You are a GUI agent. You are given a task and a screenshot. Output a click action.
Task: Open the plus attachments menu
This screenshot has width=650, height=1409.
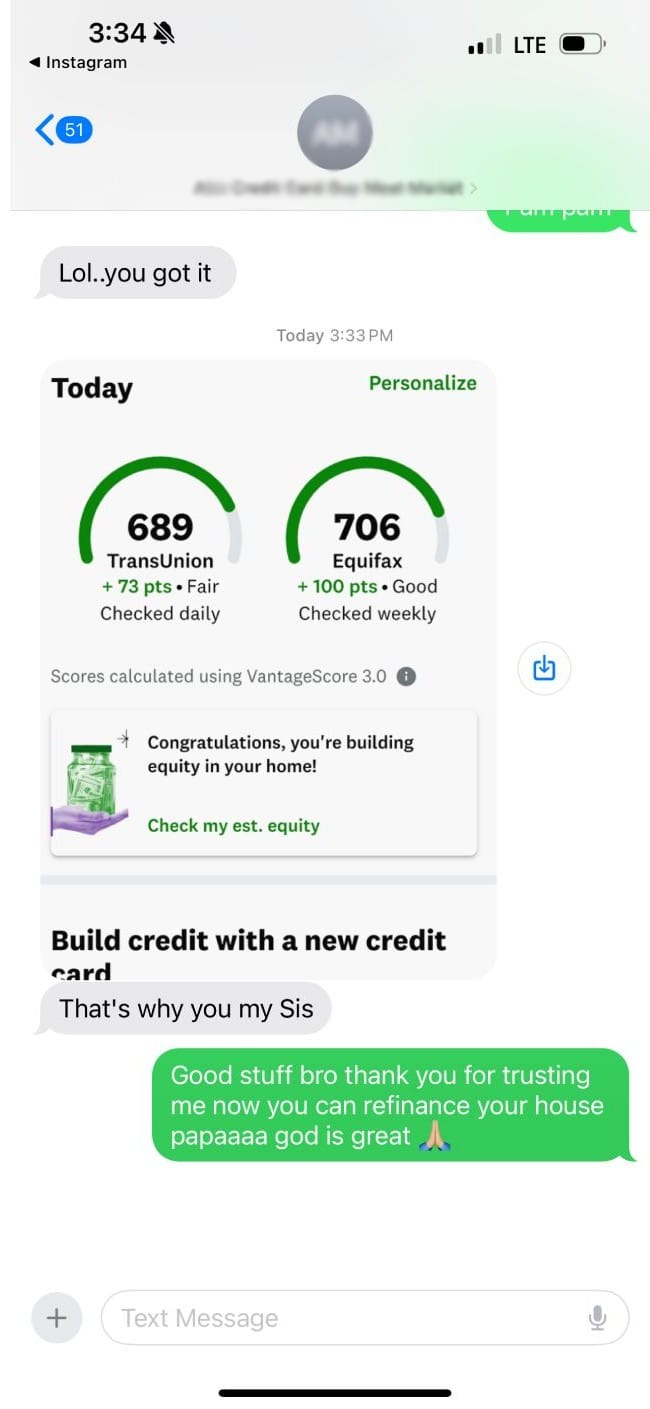[56, 1318]
